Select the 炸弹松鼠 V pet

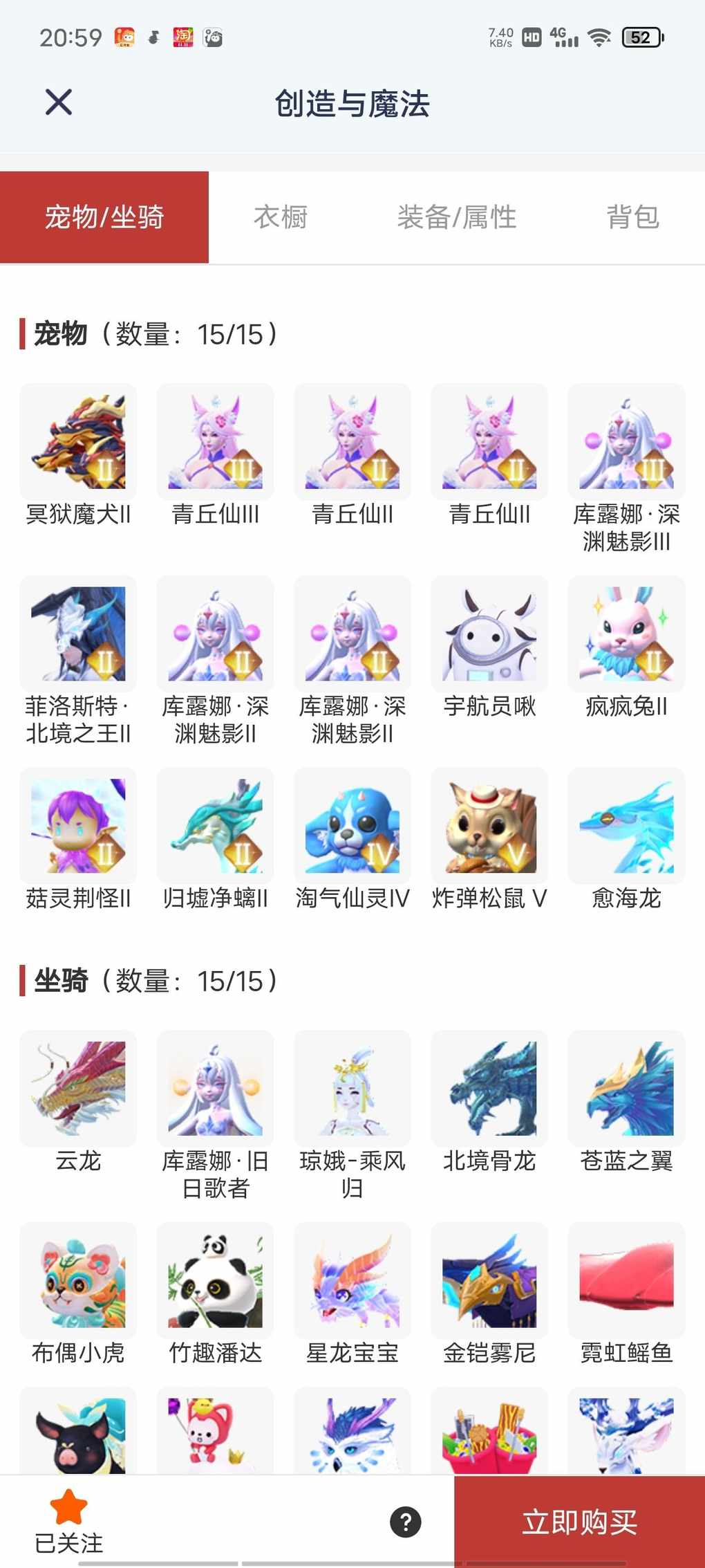click(489, 827)
